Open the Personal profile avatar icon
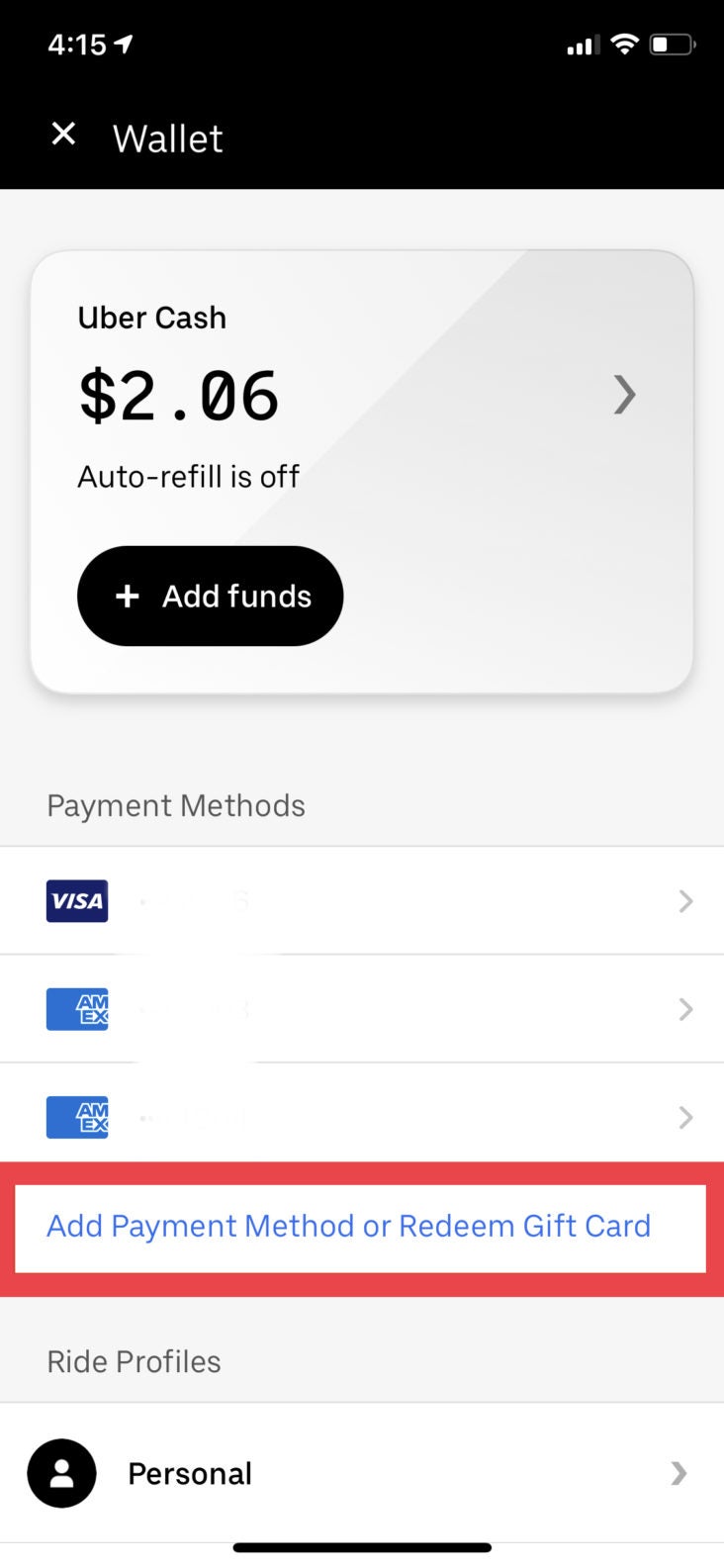Viewport: 724px width, 1568px height. point(61,1473)
